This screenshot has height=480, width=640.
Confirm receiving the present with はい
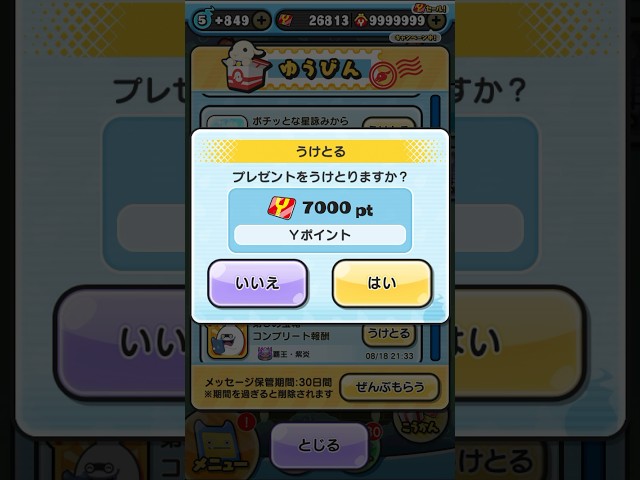point(382,283)
